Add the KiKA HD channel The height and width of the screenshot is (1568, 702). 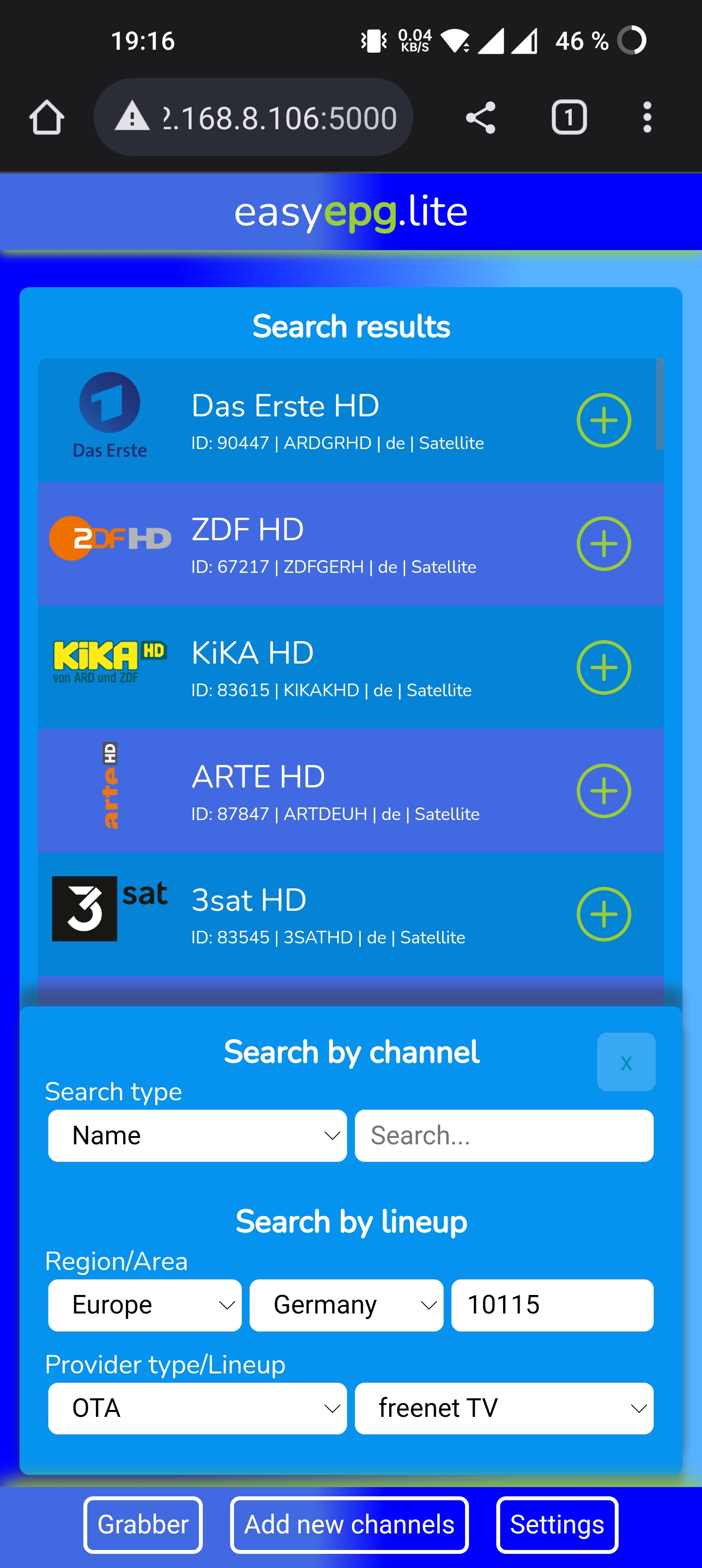[x=604, y=667]
